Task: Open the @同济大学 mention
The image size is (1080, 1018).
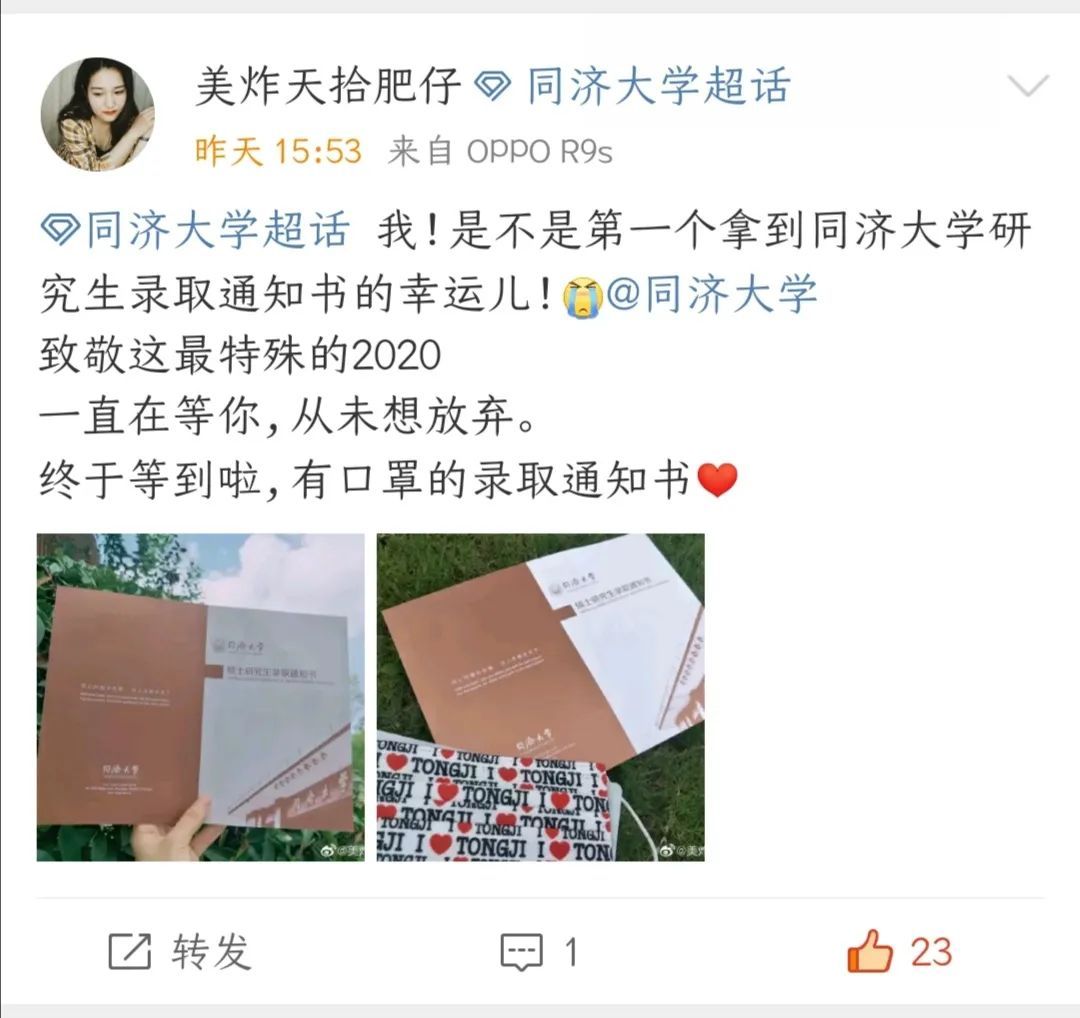Action: pyautogui.click(x=712, y=294)
